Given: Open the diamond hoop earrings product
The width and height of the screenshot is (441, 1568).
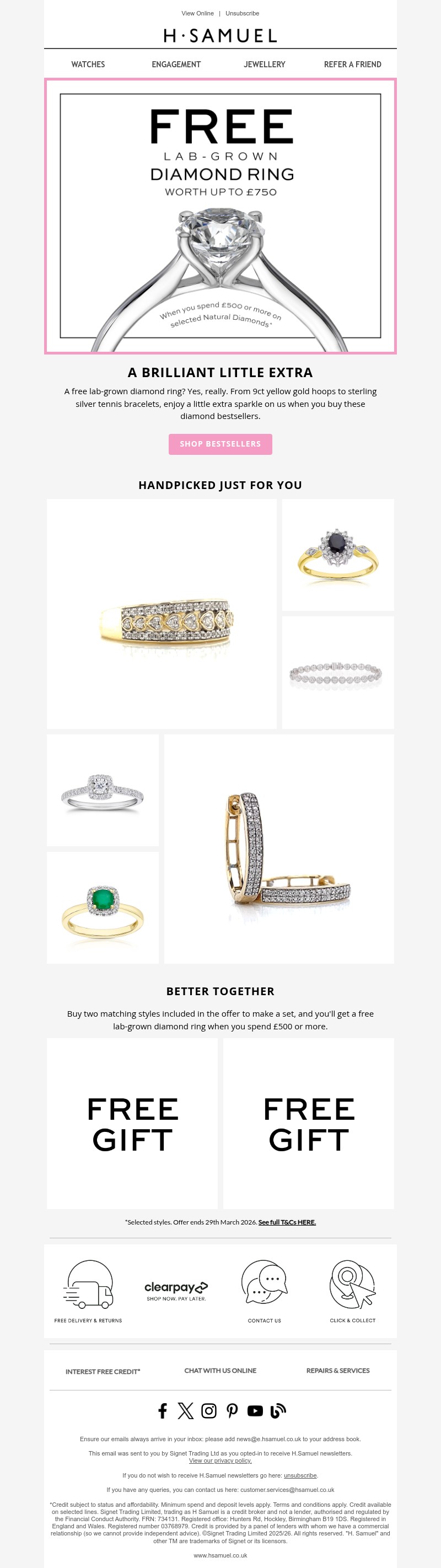Looking at the screenshot, I should point(278,849).
